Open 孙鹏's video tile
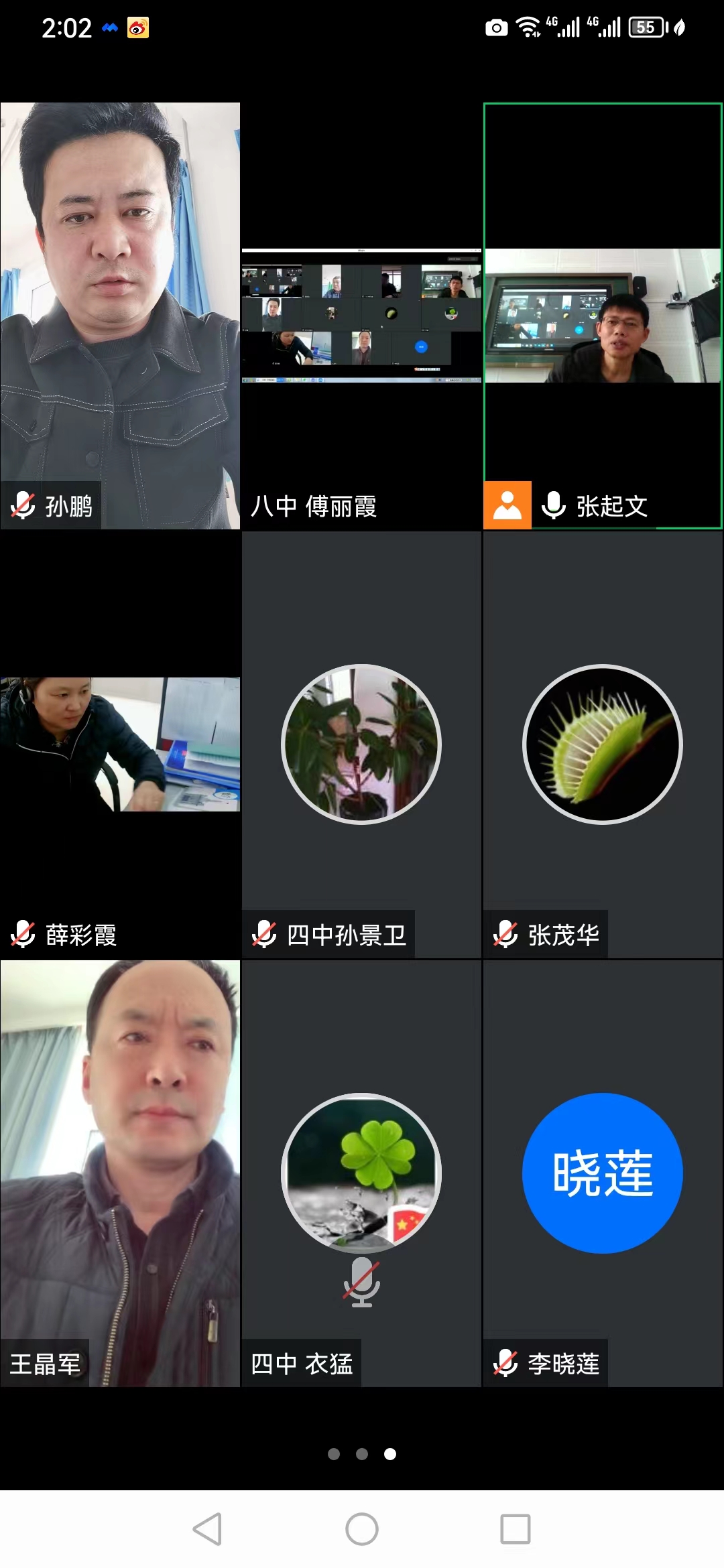This screenshot has width=724, height=1568. [120, 315]
